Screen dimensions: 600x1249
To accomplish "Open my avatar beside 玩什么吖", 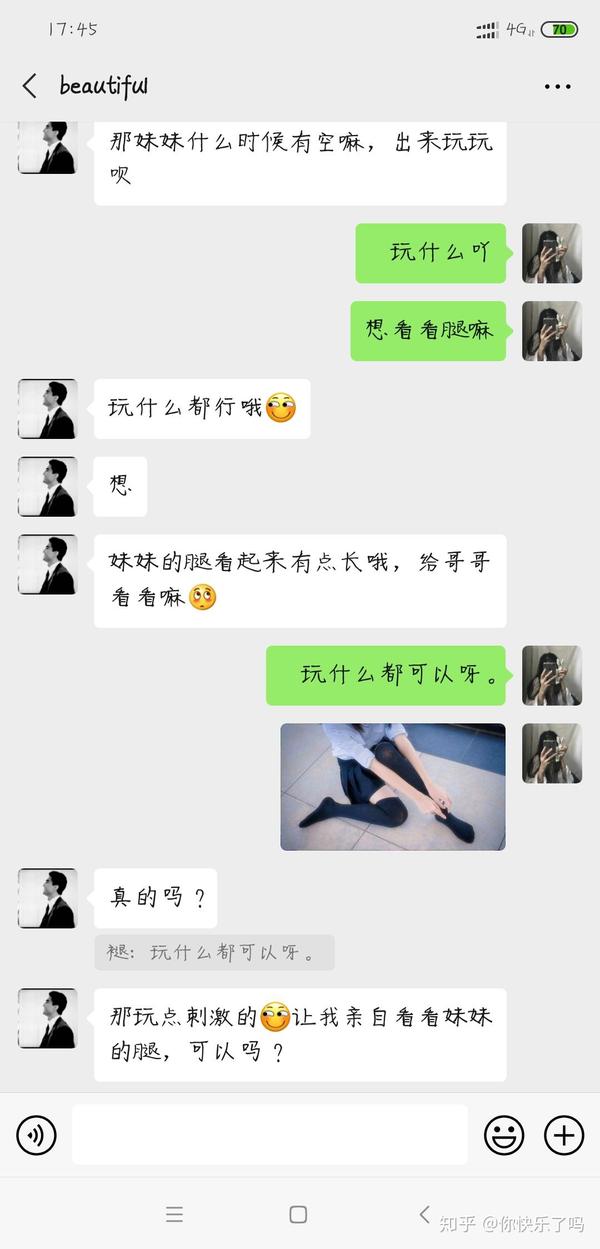I will (552, 253).
